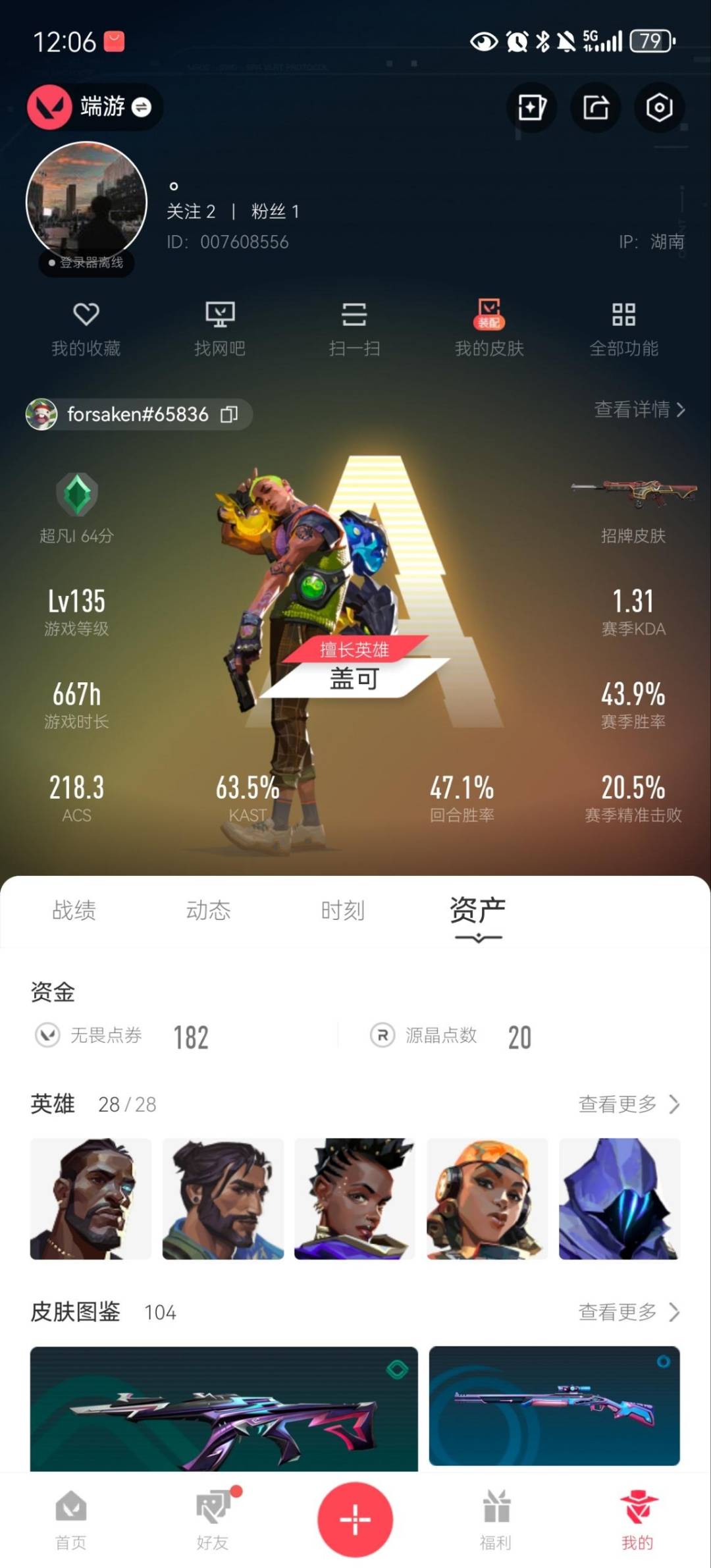The width and height of the screenshot is (711, 1568).
Task: Copy forsaken#65836 using the copy icon
Action: point(229,415)
